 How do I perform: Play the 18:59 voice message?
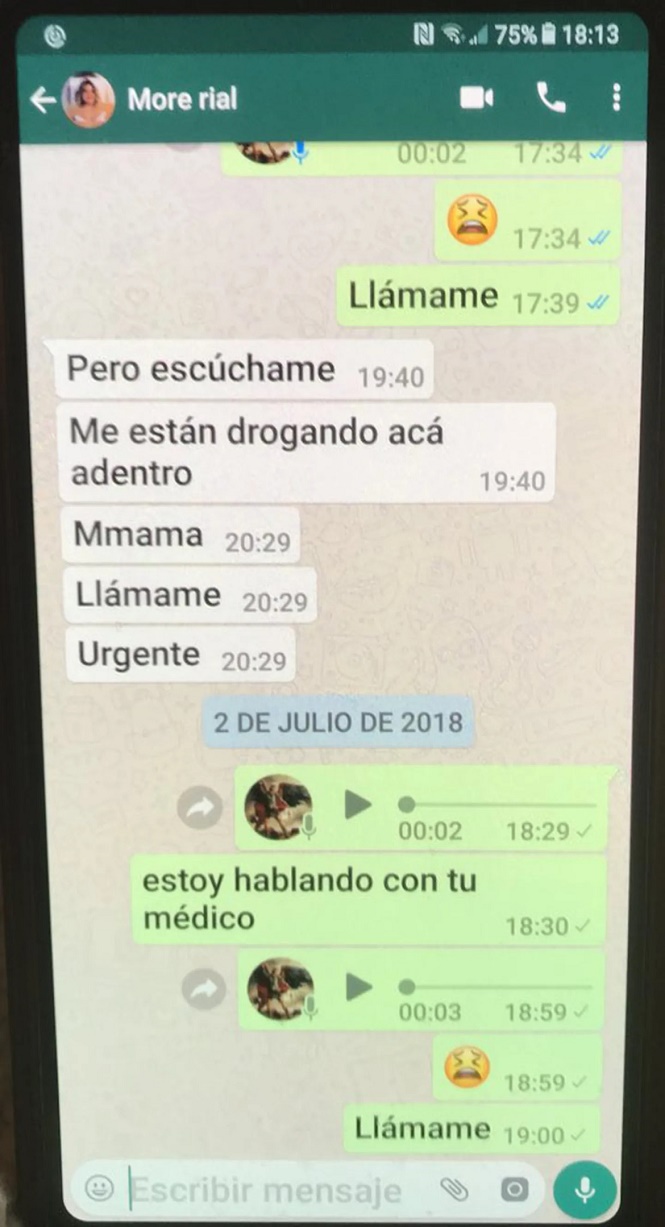(359, 987)
